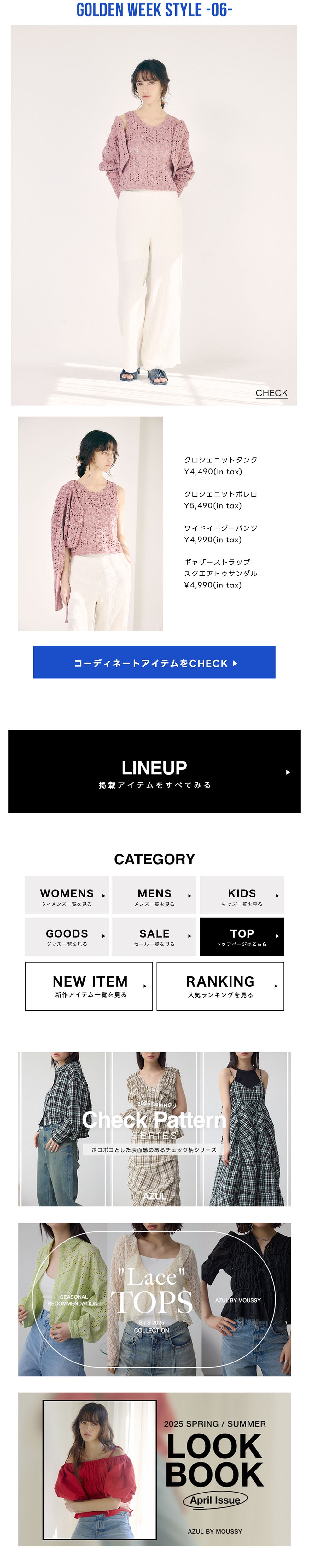
Task: Go to the SALE category
Action: point(154,936)
